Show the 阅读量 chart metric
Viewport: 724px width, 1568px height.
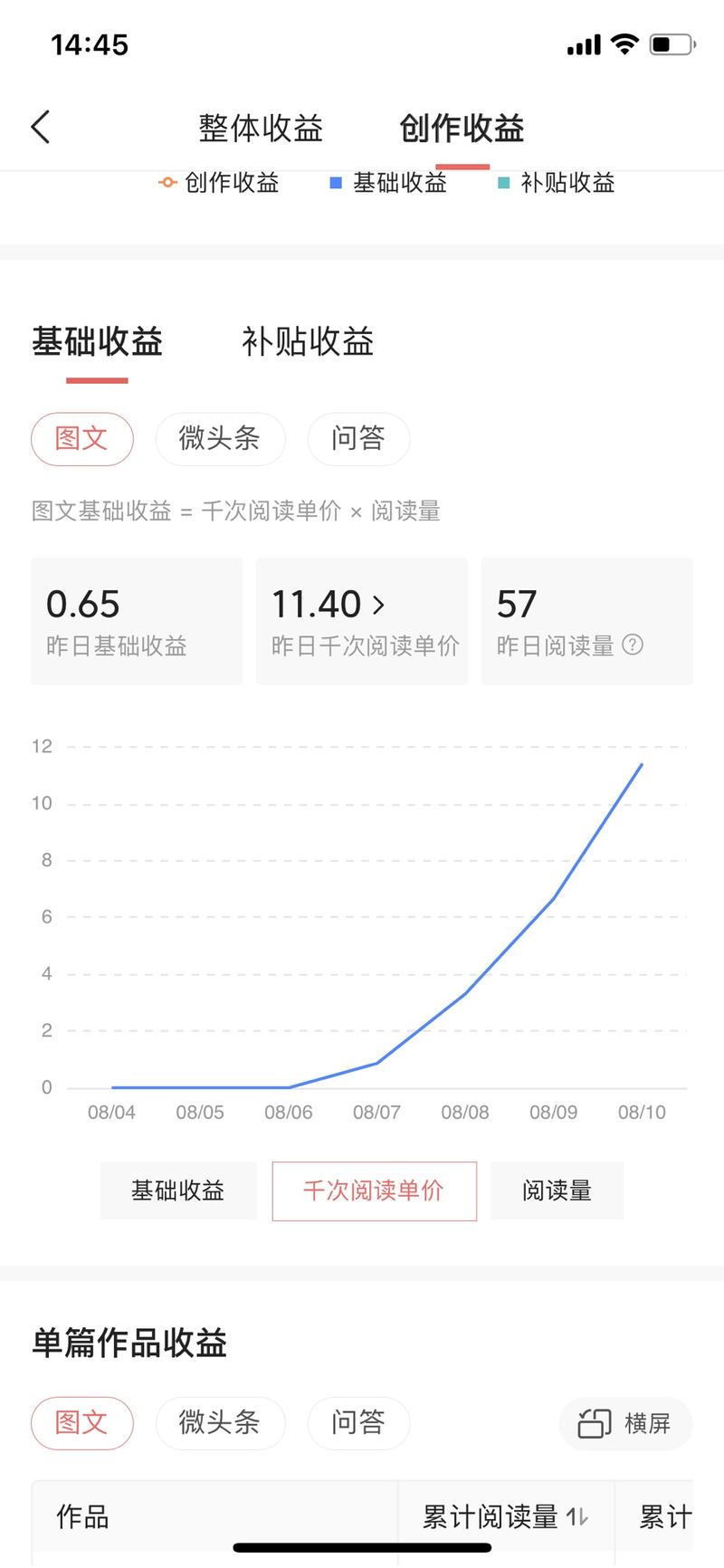pyautogui.click(x=557, y=1190)
